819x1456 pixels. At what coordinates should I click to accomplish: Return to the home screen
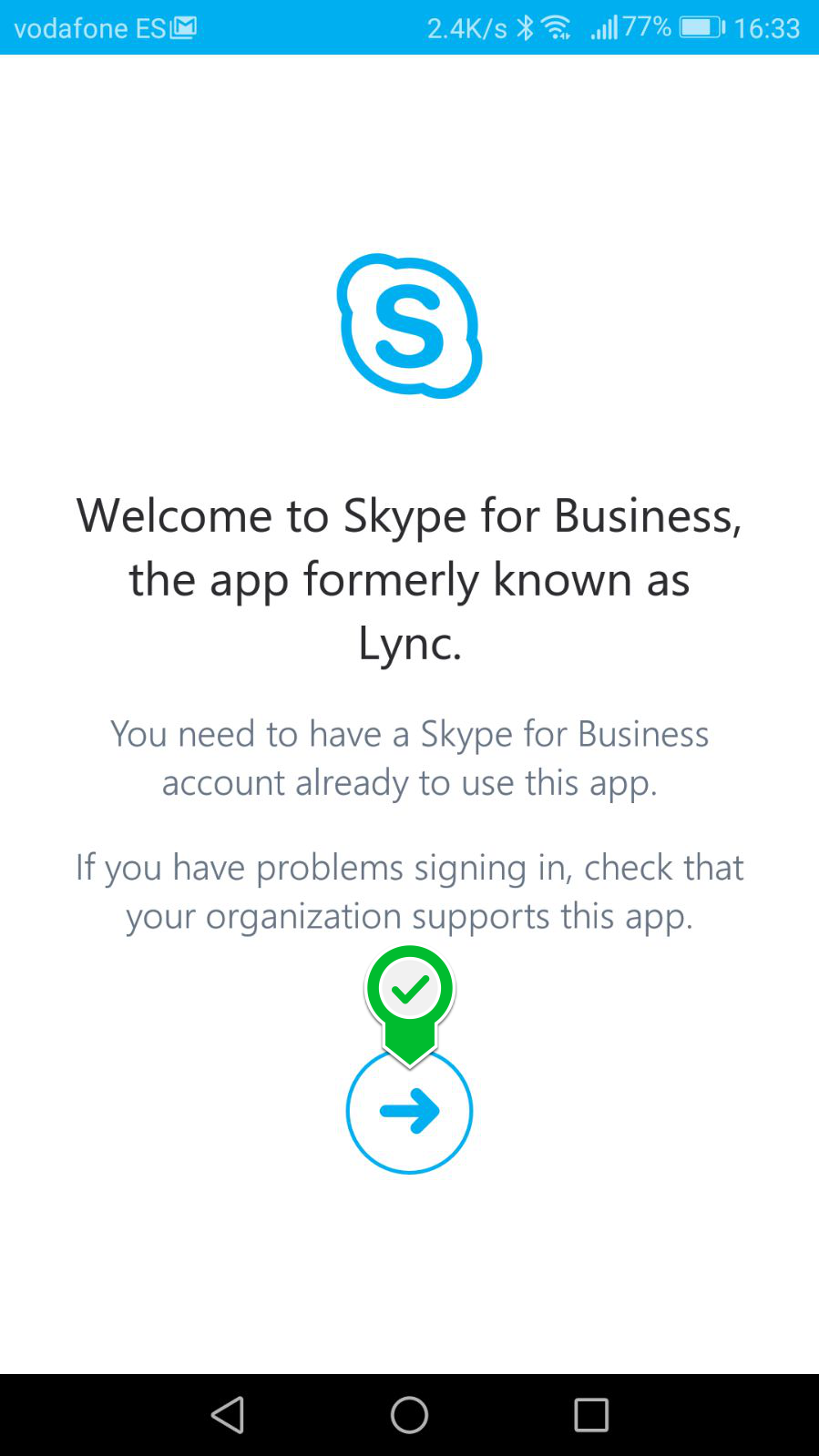[409, 1415]
